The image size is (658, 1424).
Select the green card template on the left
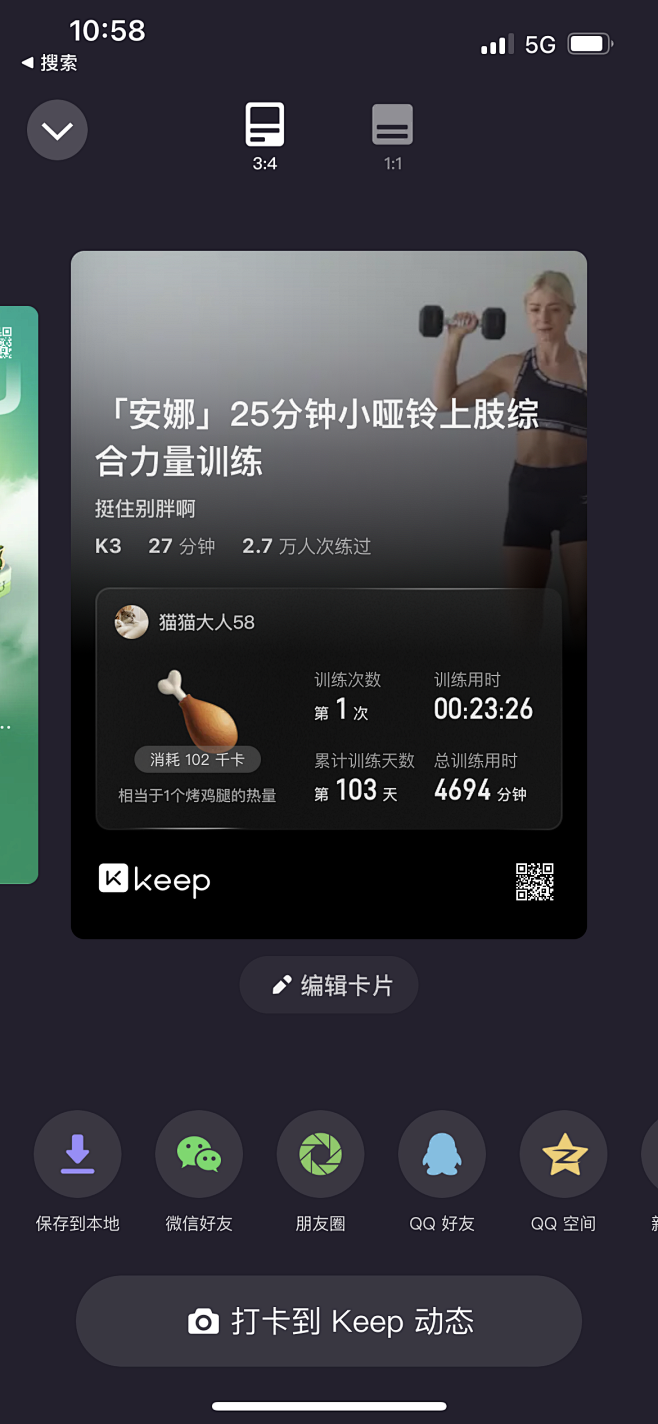(x=18, y=595)
